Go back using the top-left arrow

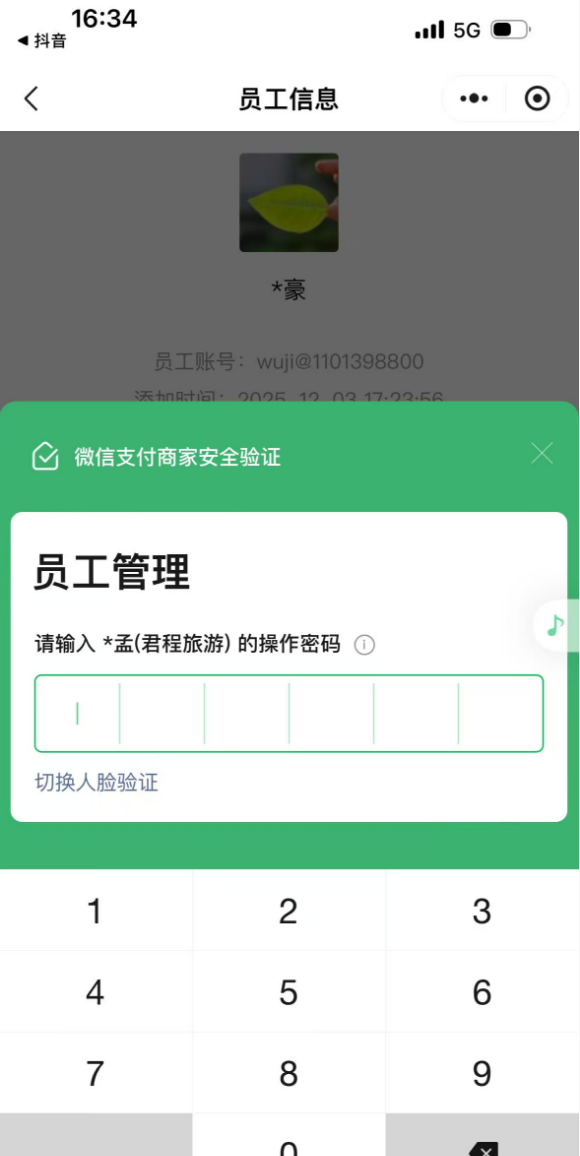(x=31, y=98)
